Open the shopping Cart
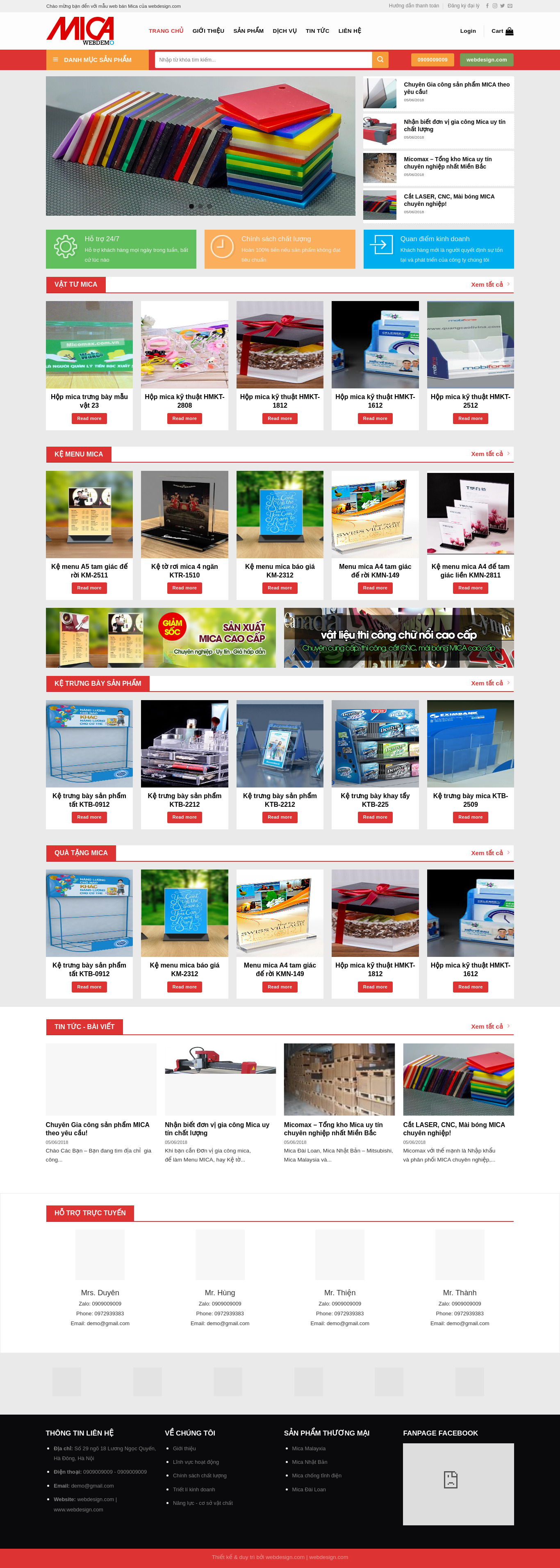This screenshot has height=1568, width=560. 502,31
